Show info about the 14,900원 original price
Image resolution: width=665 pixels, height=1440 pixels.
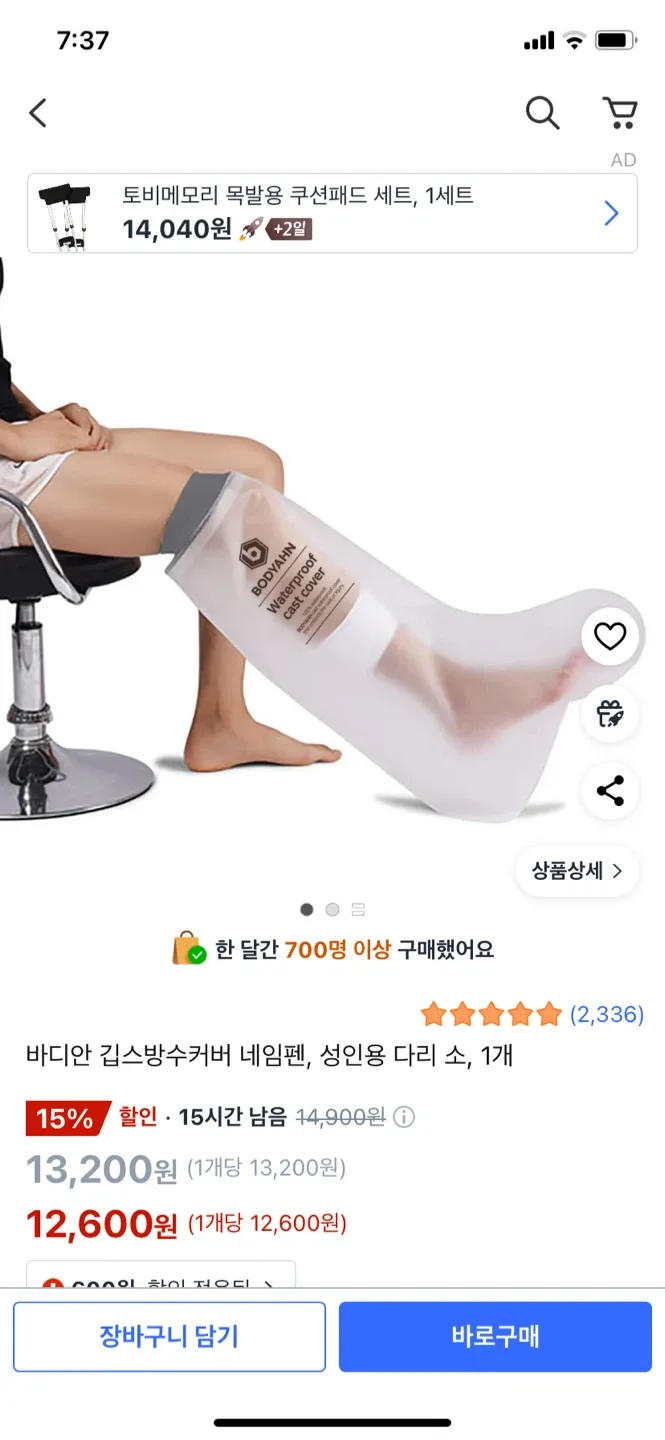tap(406, 1117)
